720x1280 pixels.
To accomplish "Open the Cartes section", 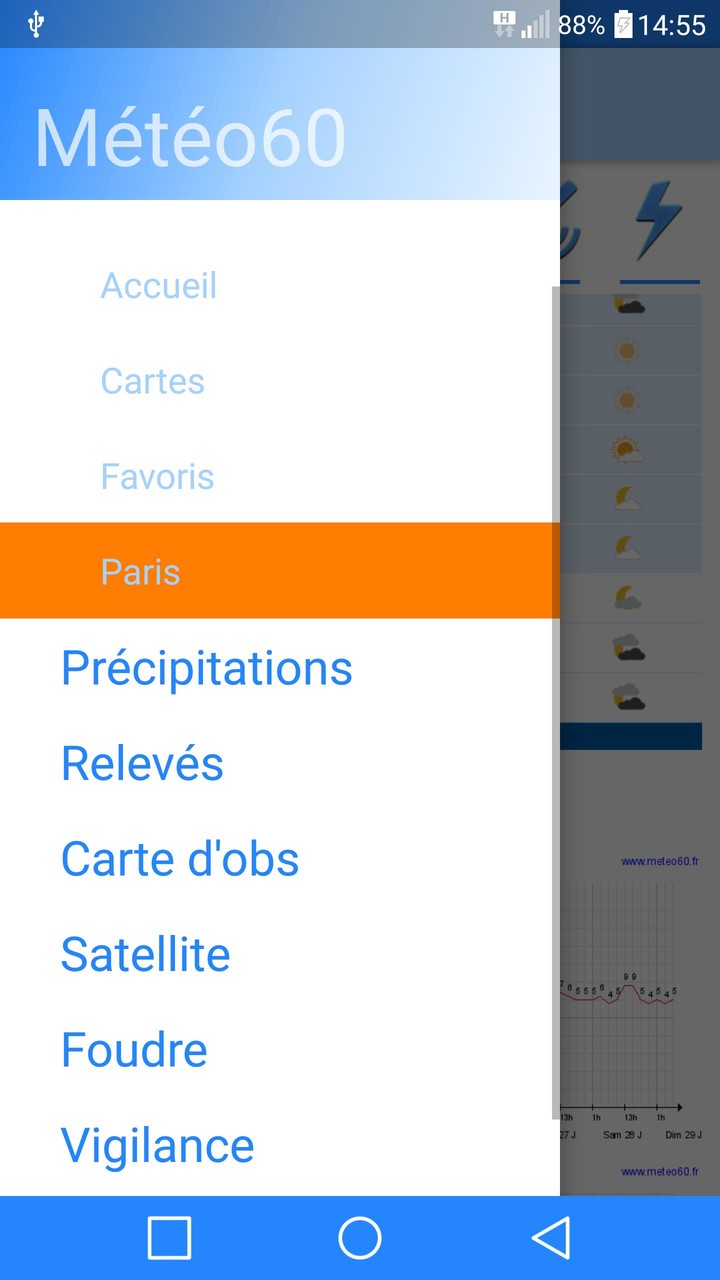I will [x=153, y=381].
